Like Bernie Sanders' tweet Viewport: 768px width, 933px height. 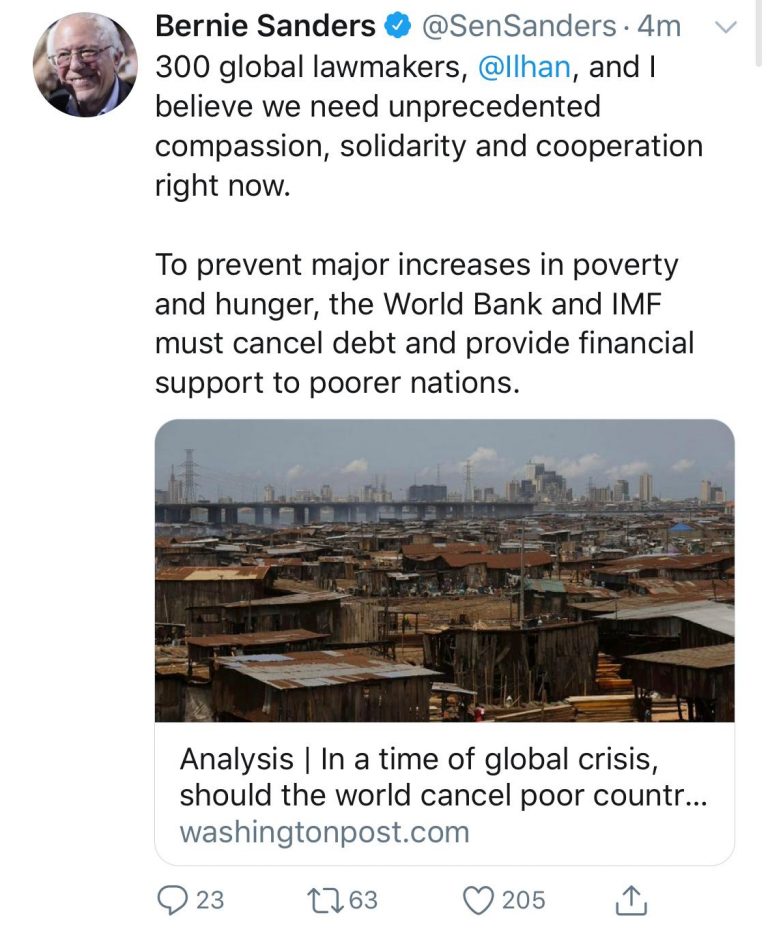[480, 900]
